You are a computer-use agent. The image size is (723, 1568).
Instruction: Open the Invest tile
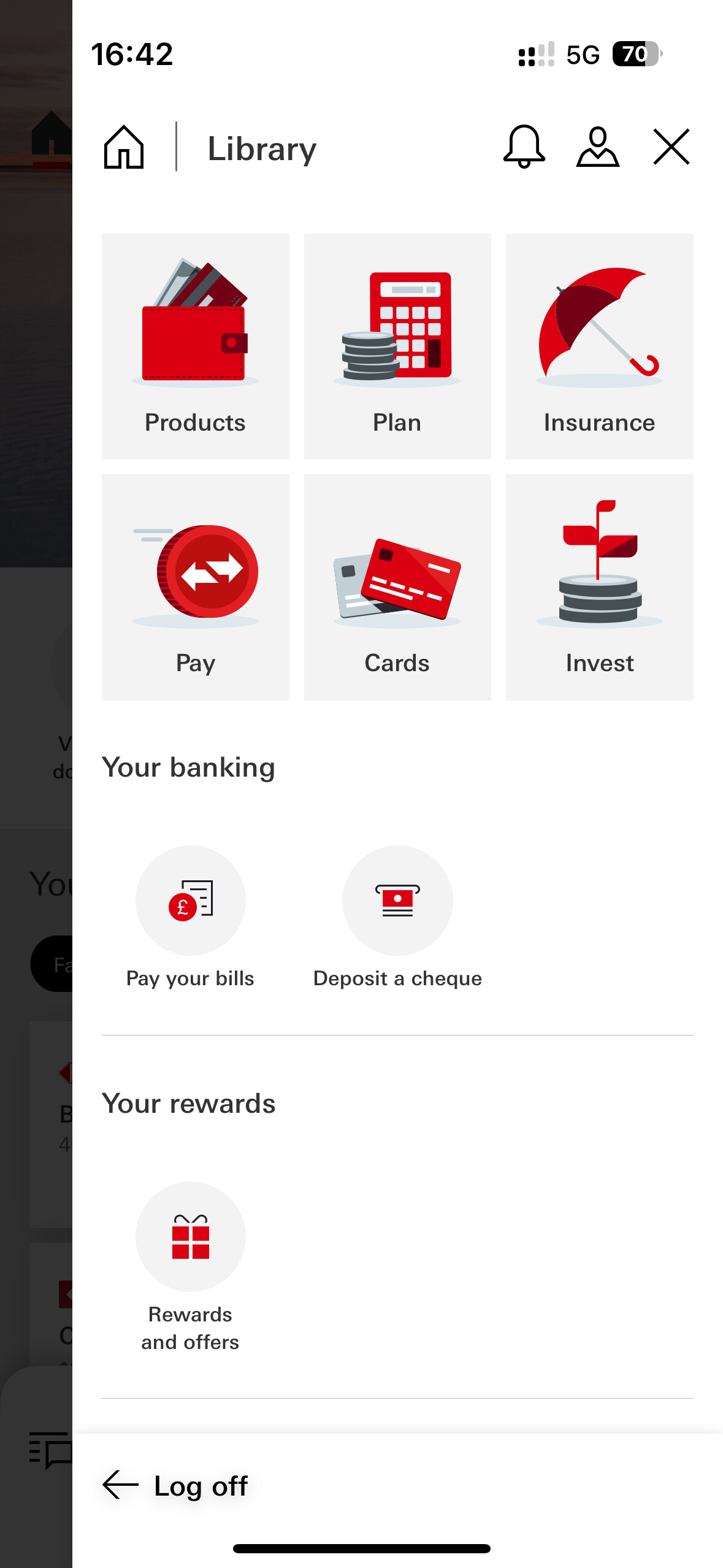pos(599,586)
